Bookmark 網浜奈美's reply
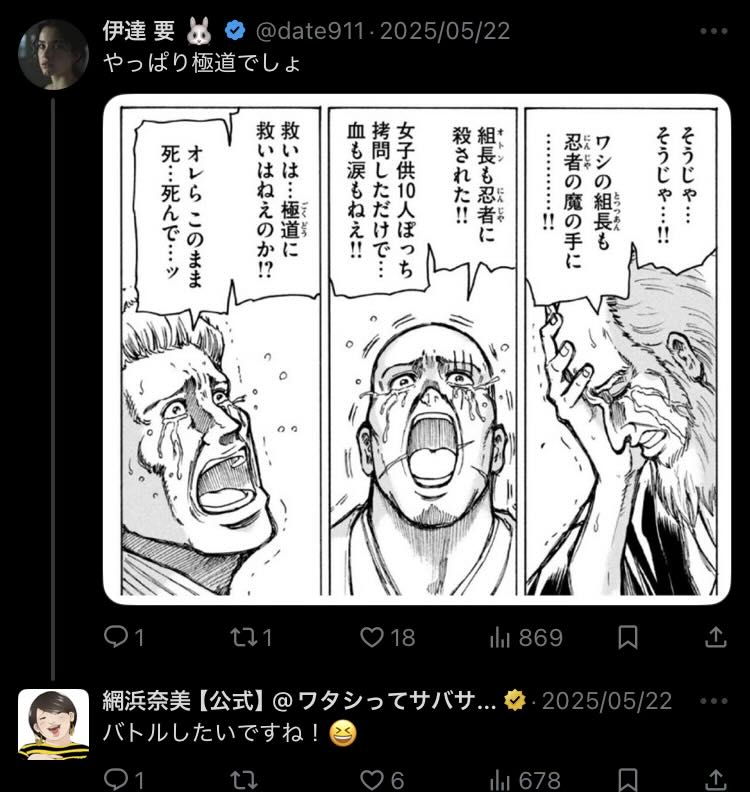This screenshot has width=750, height=792. (x=628, y=779)
